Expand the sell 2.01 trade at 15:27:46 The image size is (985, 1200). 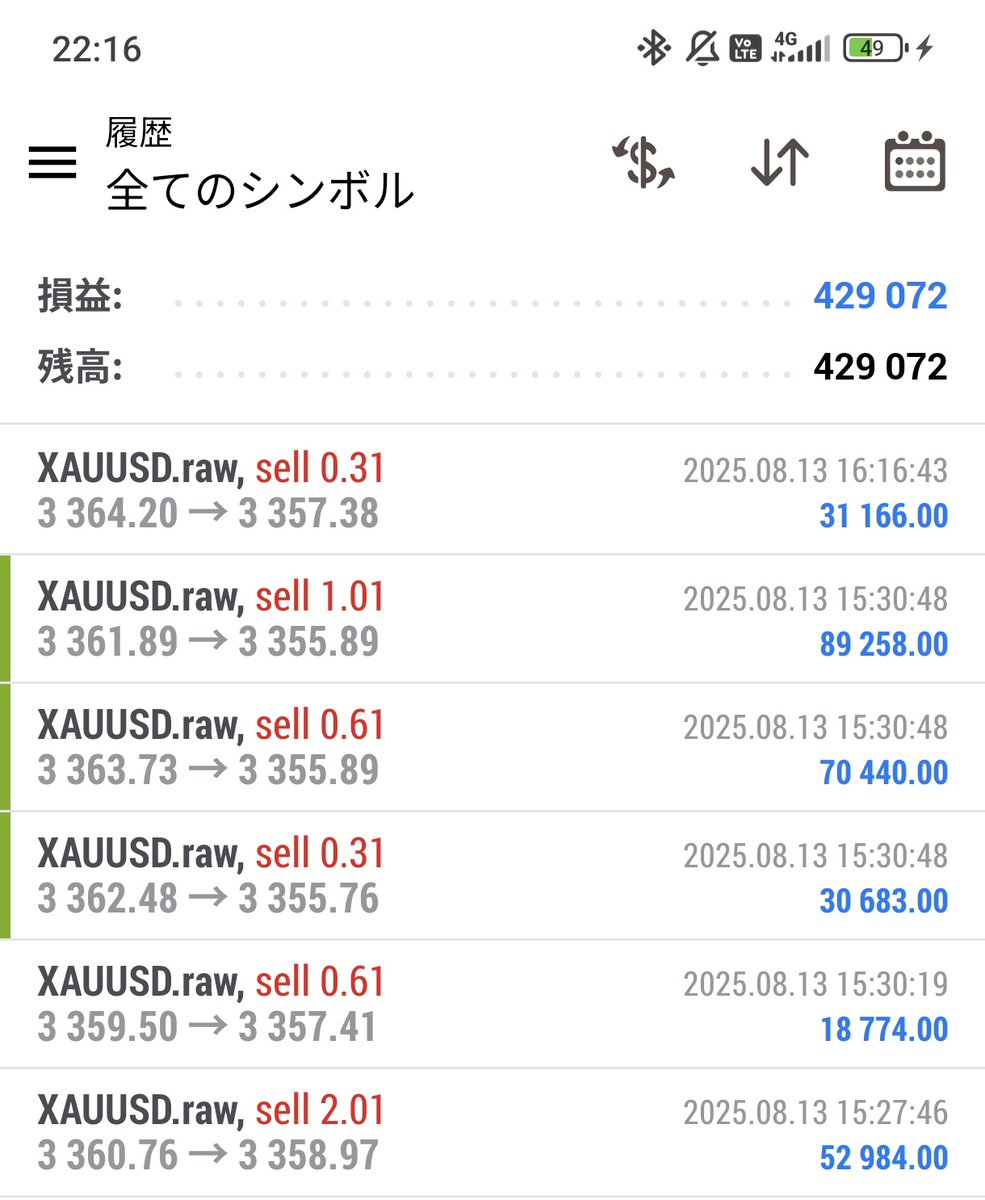(x=492, y=1132)
